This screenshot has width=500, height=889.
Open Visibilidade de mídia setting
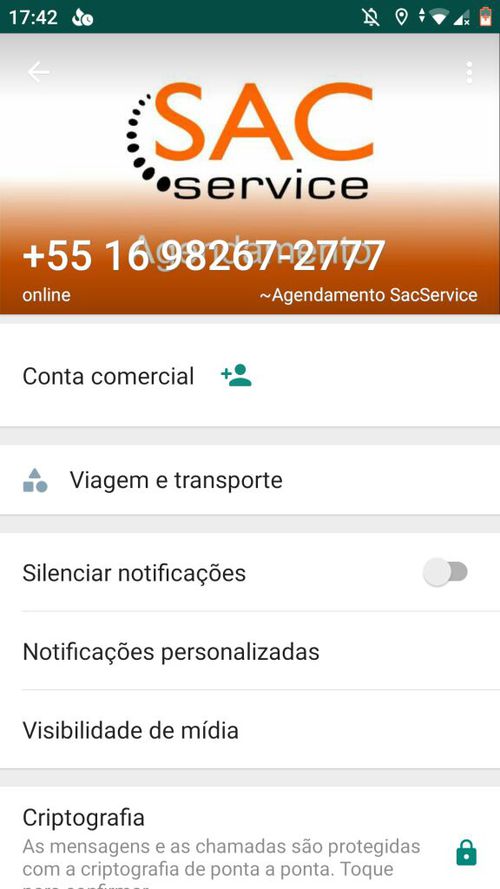tap(250, 730)
